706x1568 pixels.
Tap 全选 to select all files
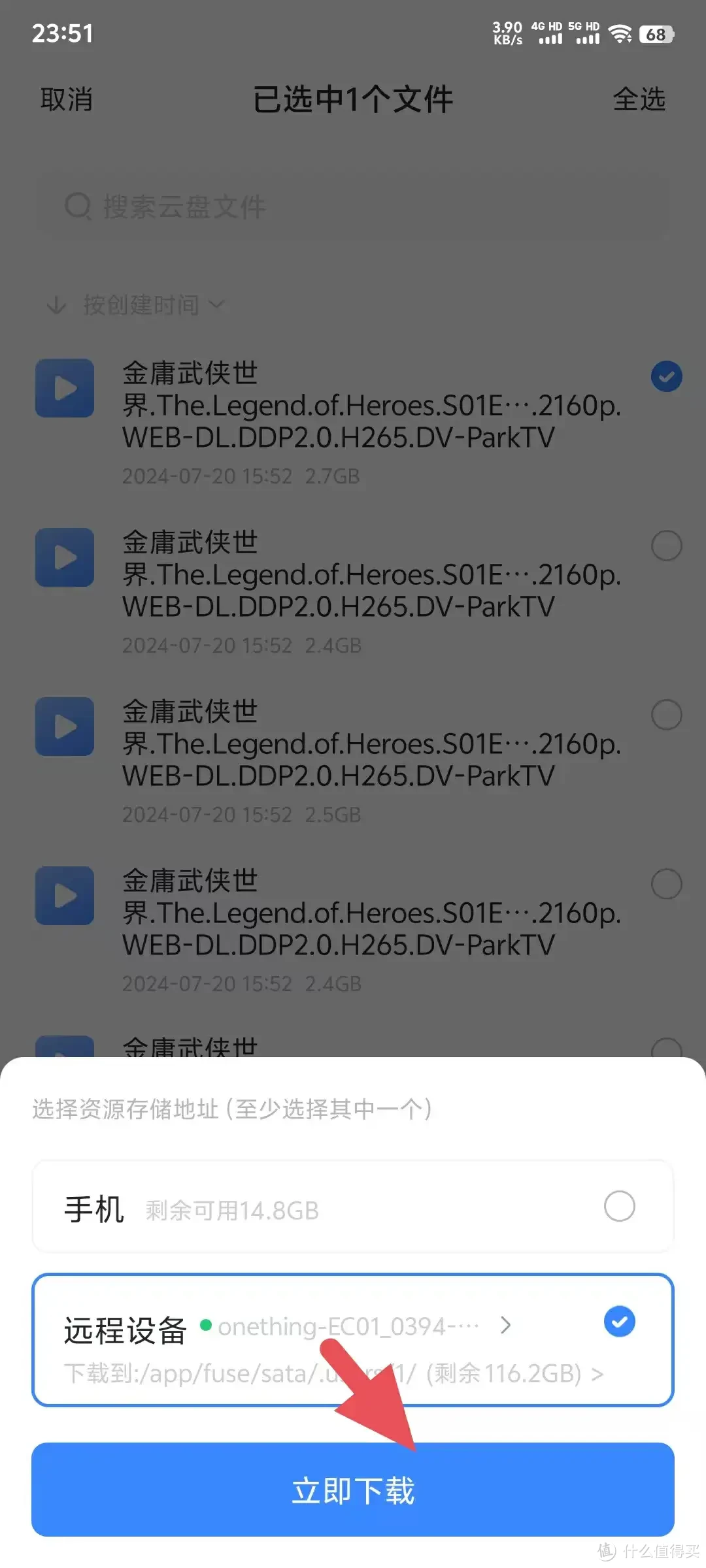click(x=640, y=99)
